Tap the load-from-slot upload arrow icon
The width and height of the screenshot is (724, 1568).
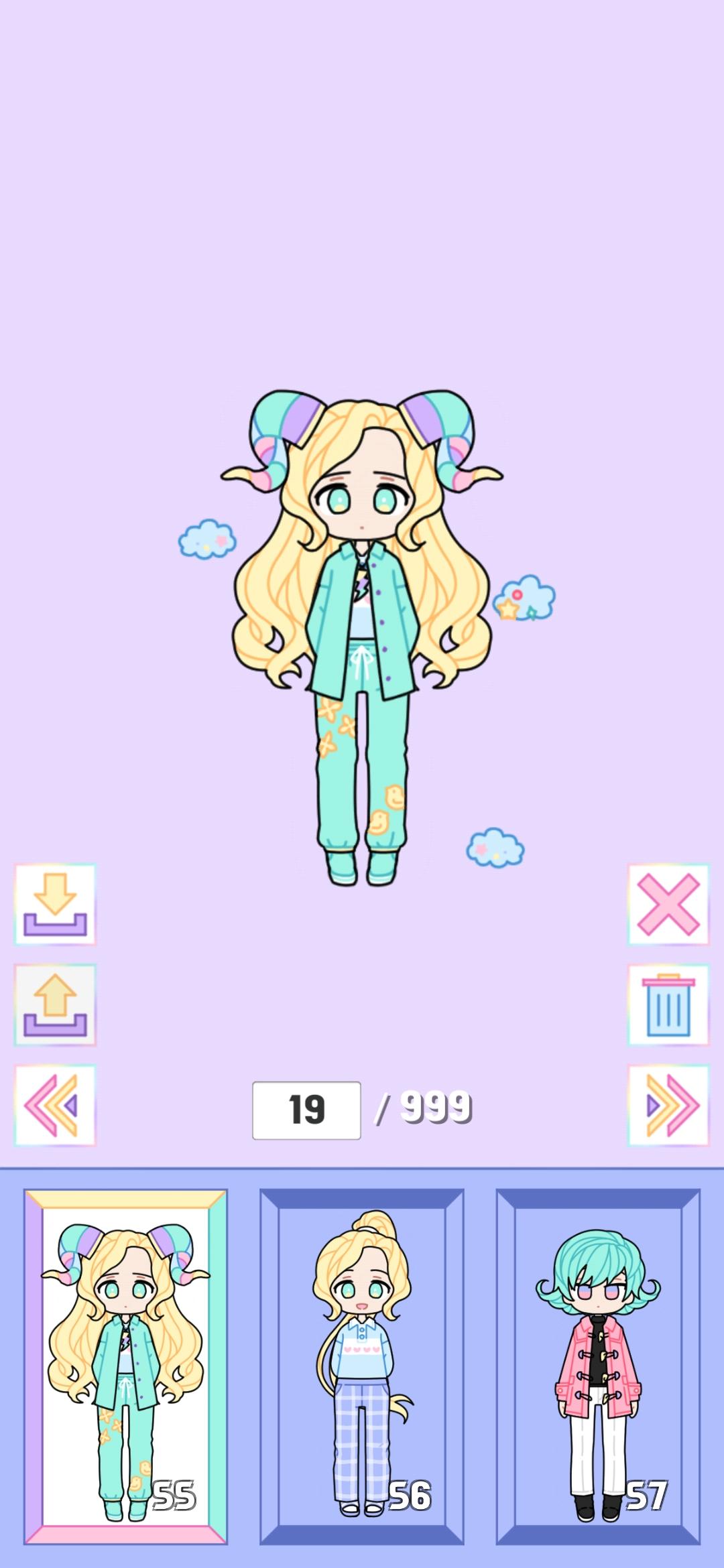click(x=55, y=1005)
